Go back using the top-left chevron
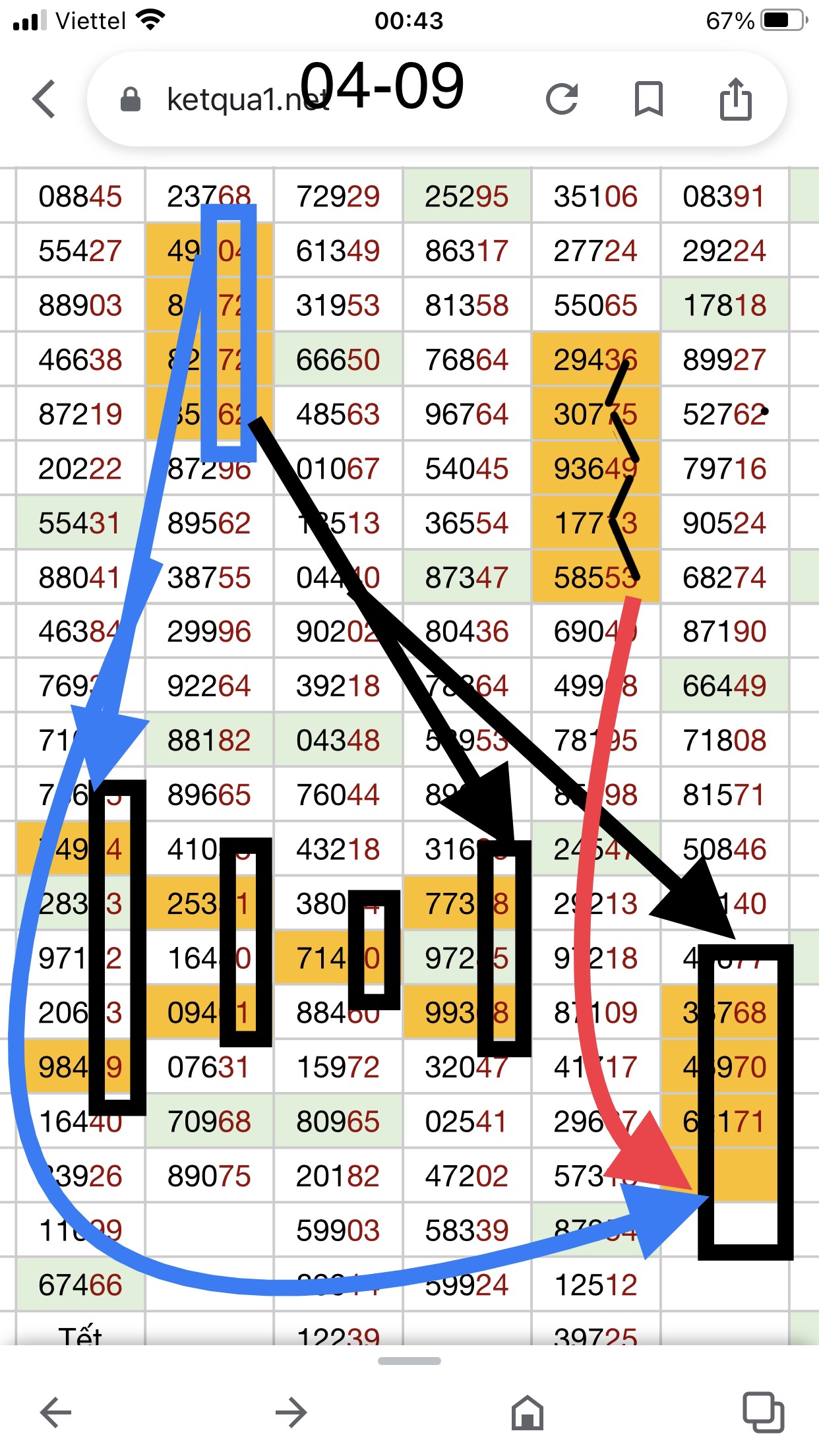819x1456 pixels. point(44,100)
